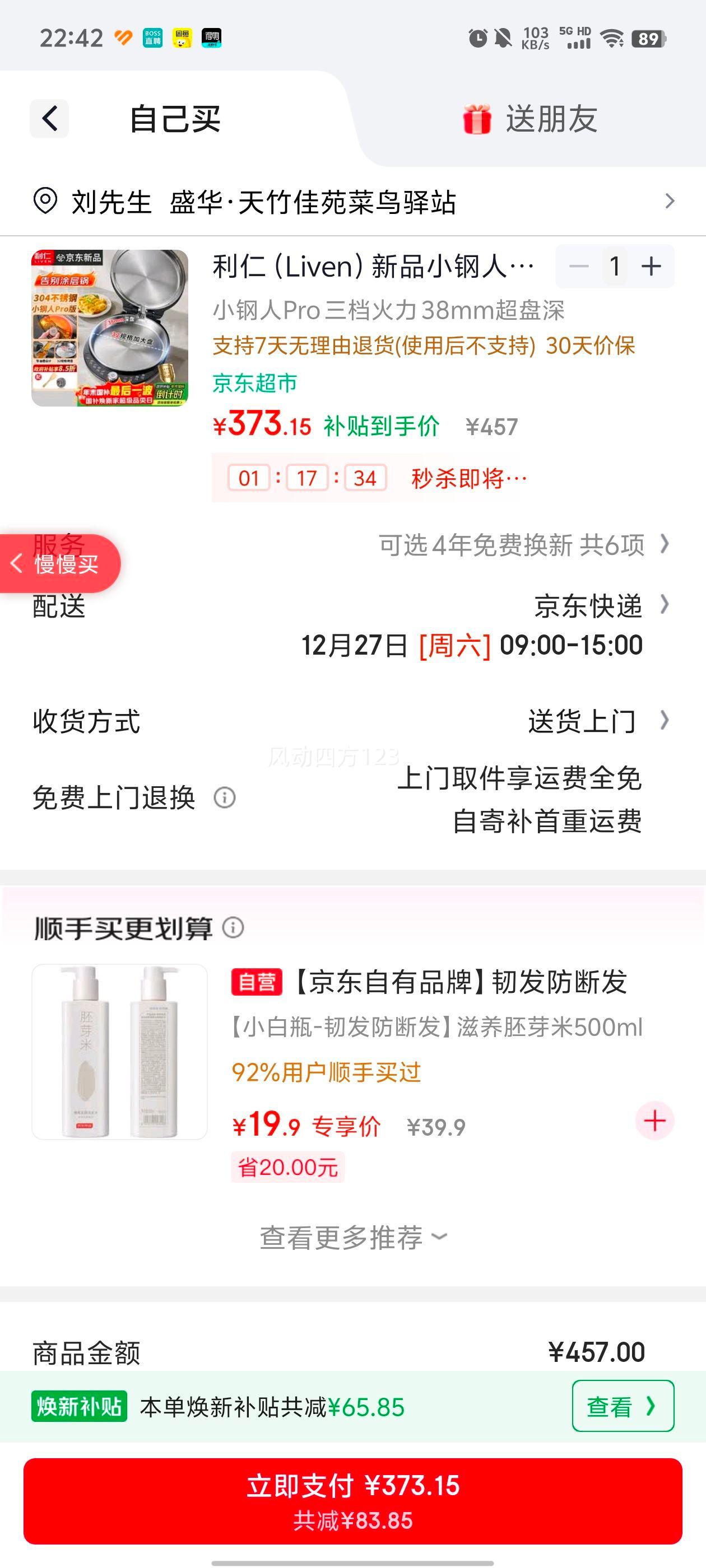
Task: Increase quantity with the plus stepper
Action: tap(651, 266)
